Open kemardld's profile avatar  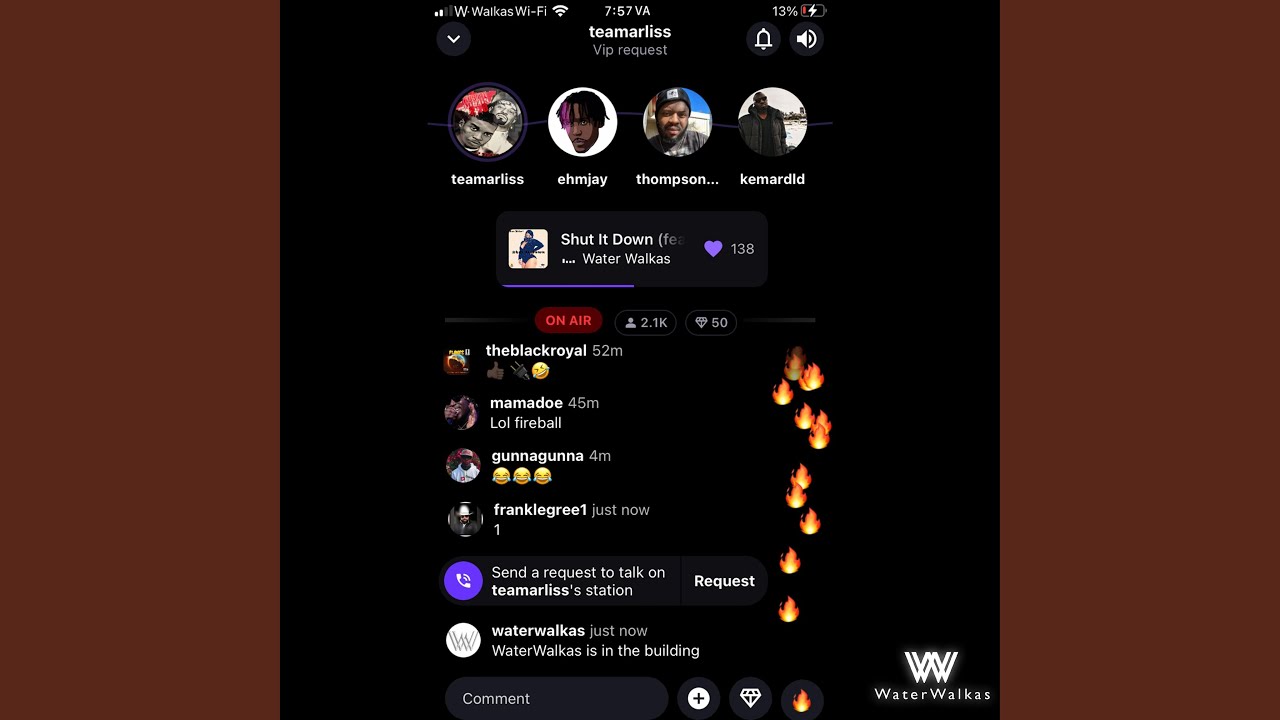point(772,122)
